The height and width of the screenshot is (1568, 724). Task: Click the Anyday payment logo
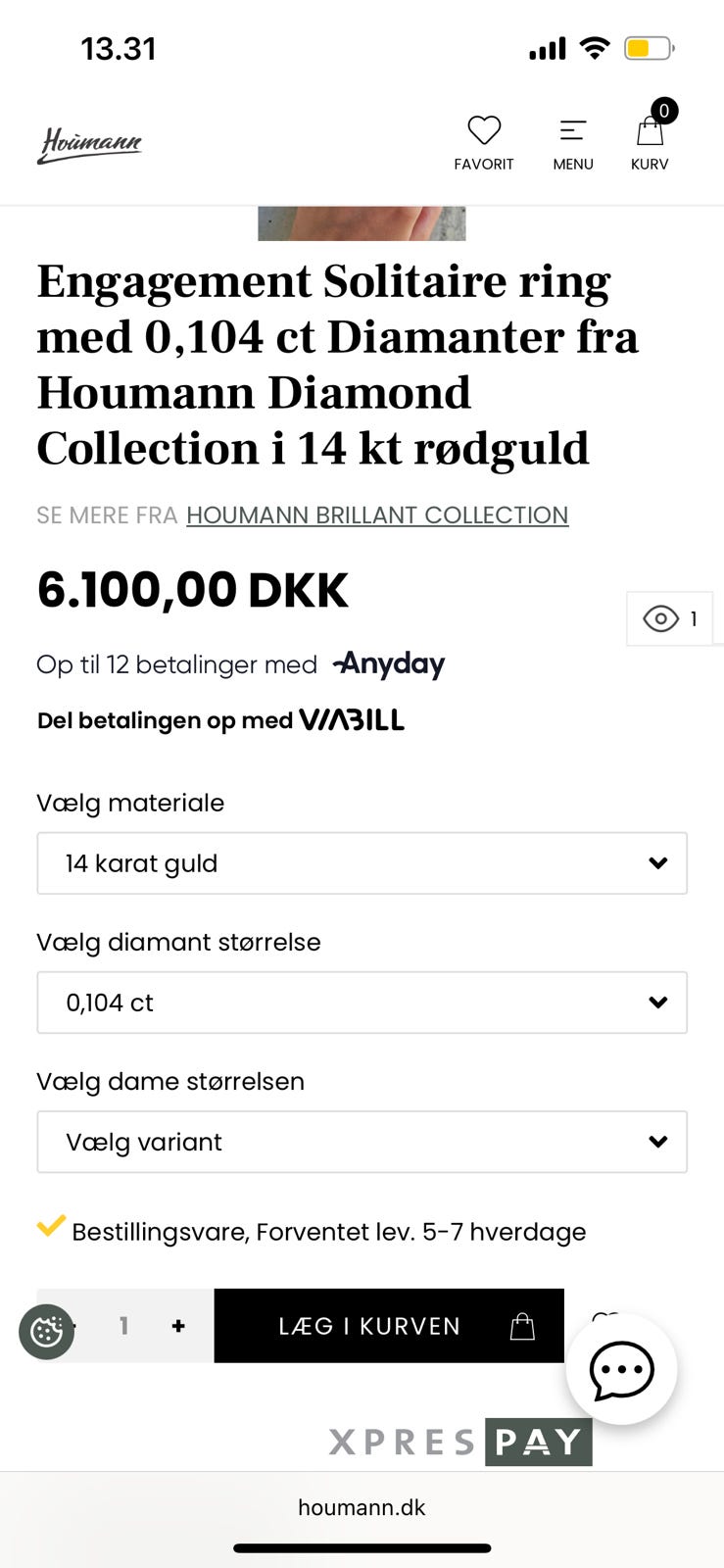[x=388, y=664]
